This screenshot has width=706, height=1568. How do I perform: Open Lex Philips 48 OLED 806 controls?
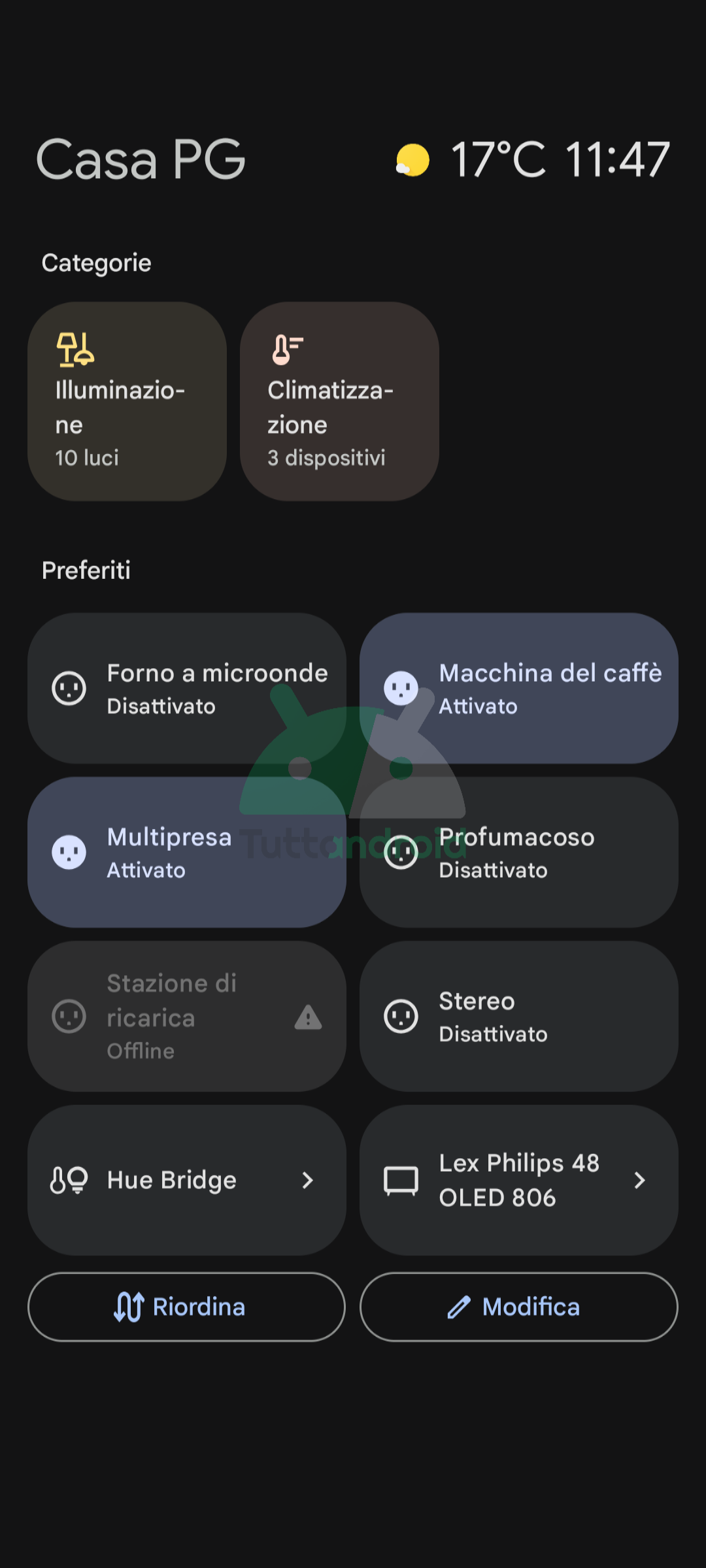(x=519, y=1180)
